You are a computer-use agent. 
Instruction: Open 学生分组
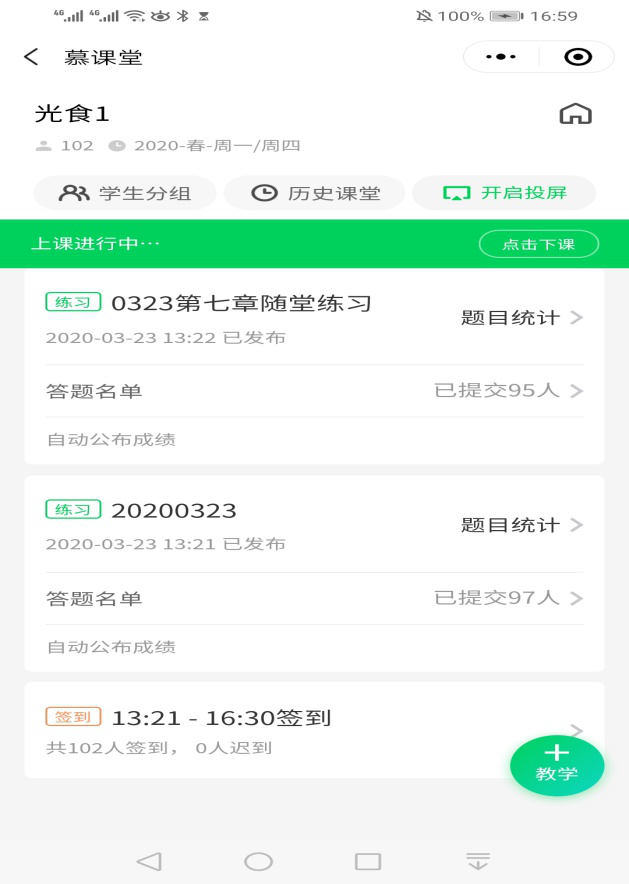click(x=125, y=193)
